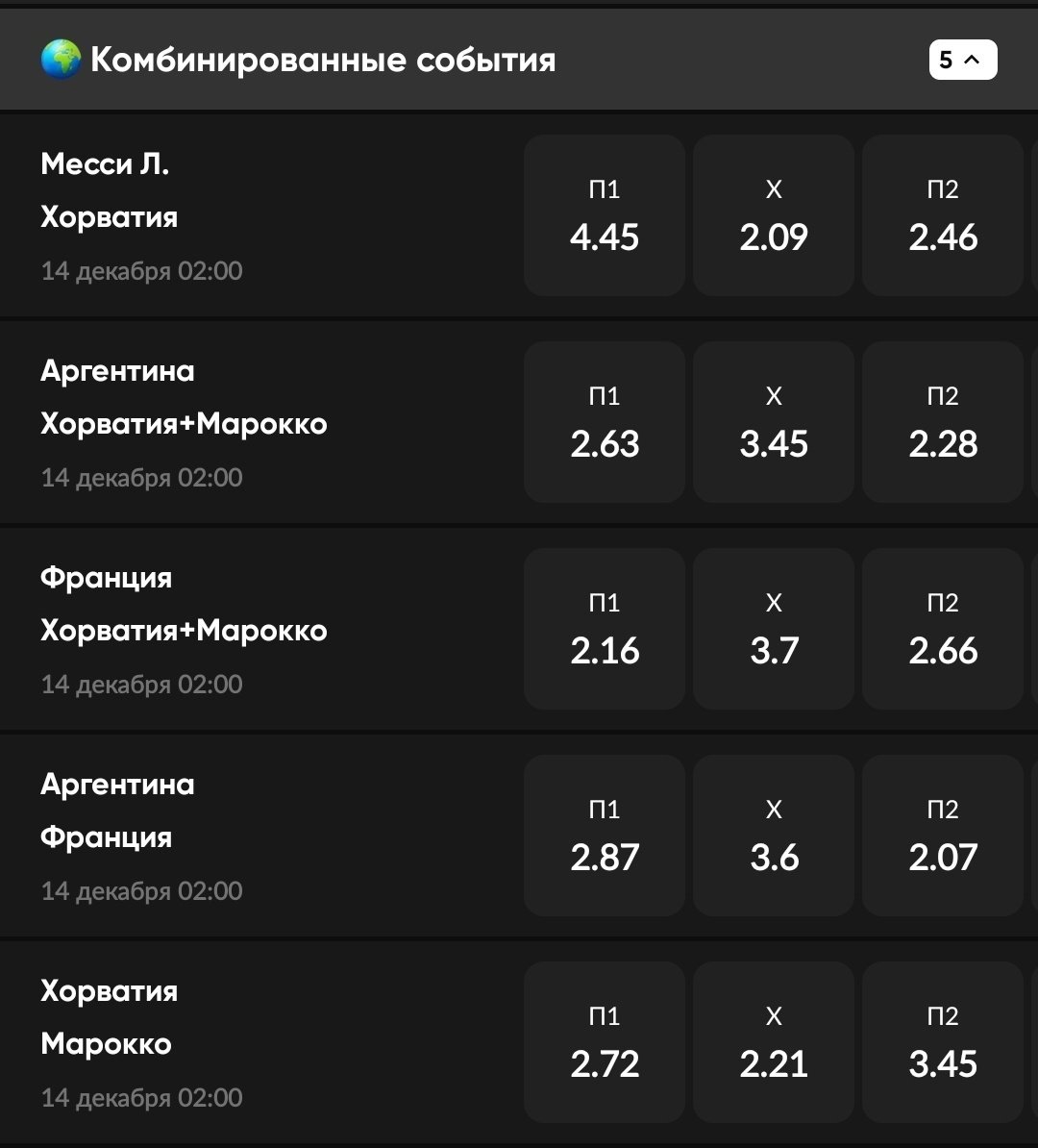This screenshot has width=1038, height=1148.
Task: Bet on draw 2.09 in Месси Л. – Хорватия
Action: [x=774, y=215]
